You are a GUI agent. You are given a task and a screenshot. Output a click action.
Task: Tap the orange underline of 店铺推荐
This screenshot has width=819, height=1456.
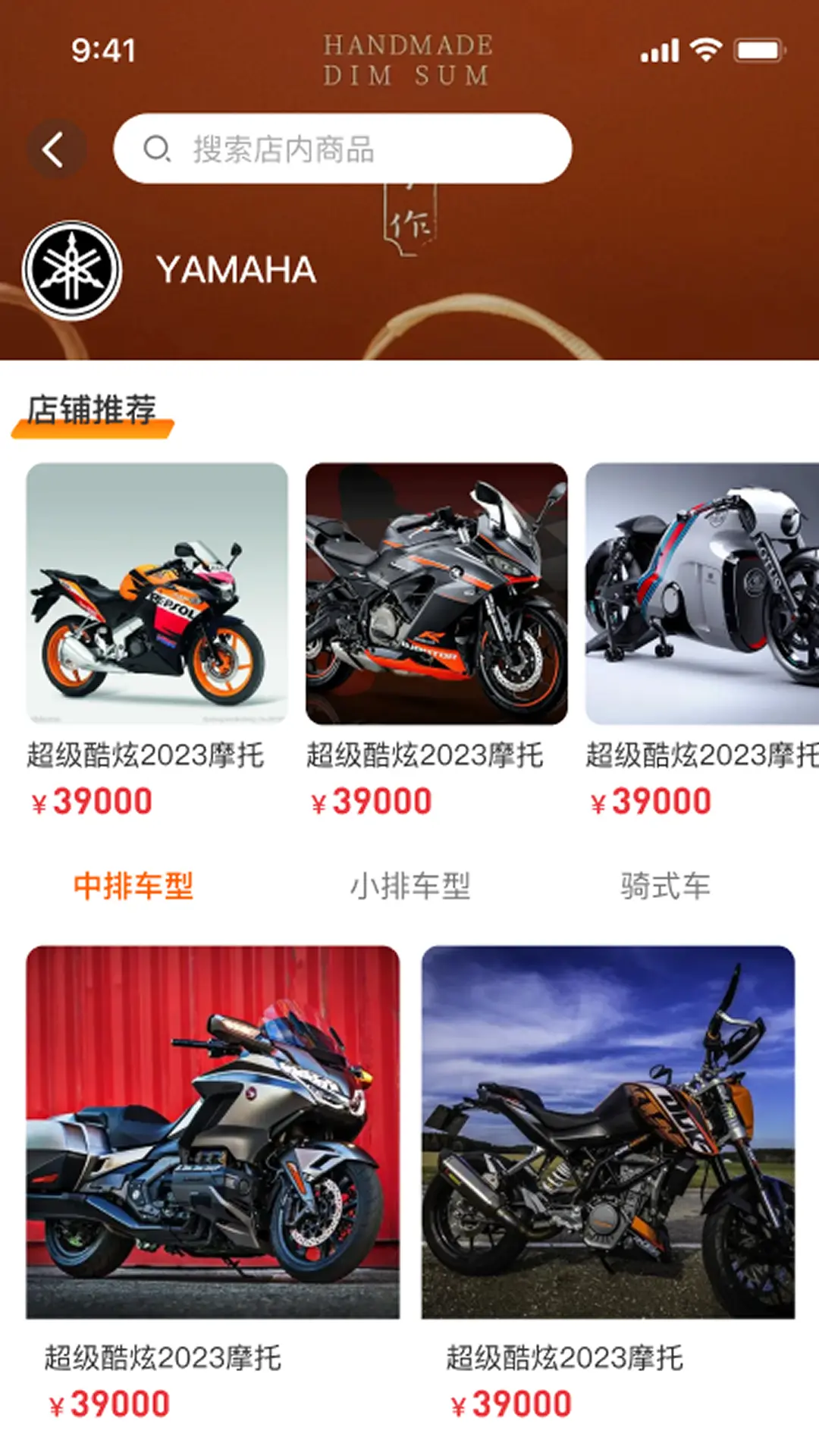91,430
